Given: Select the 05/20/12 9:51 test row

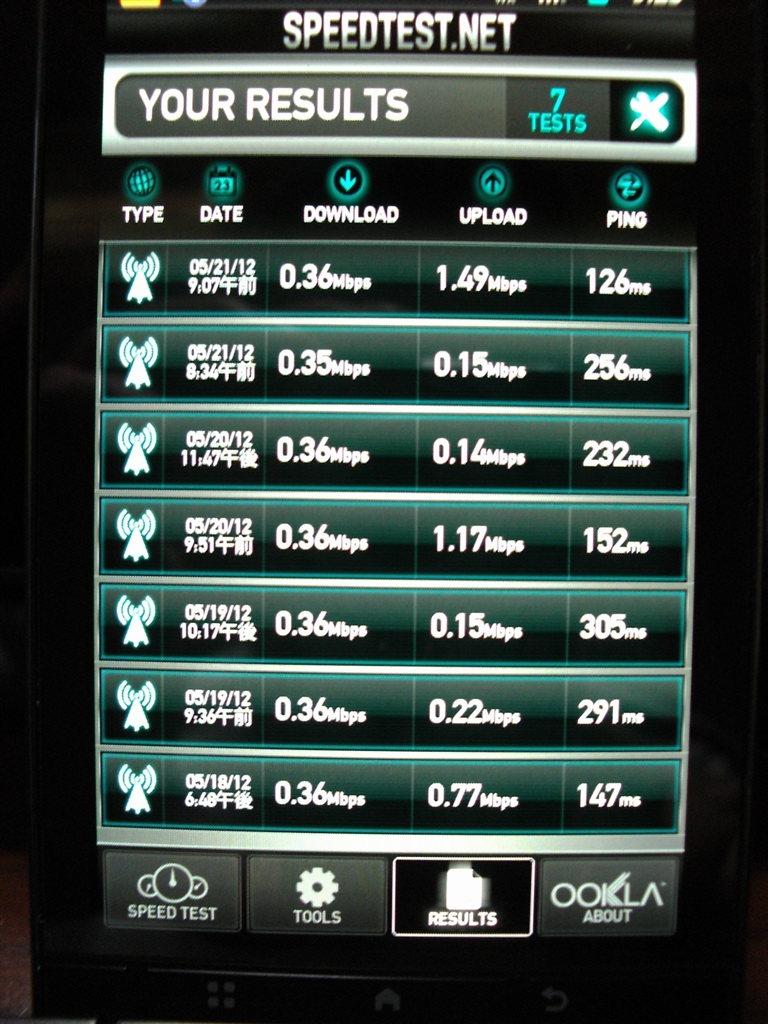Looking at the screenshot, I should point(395,539).
